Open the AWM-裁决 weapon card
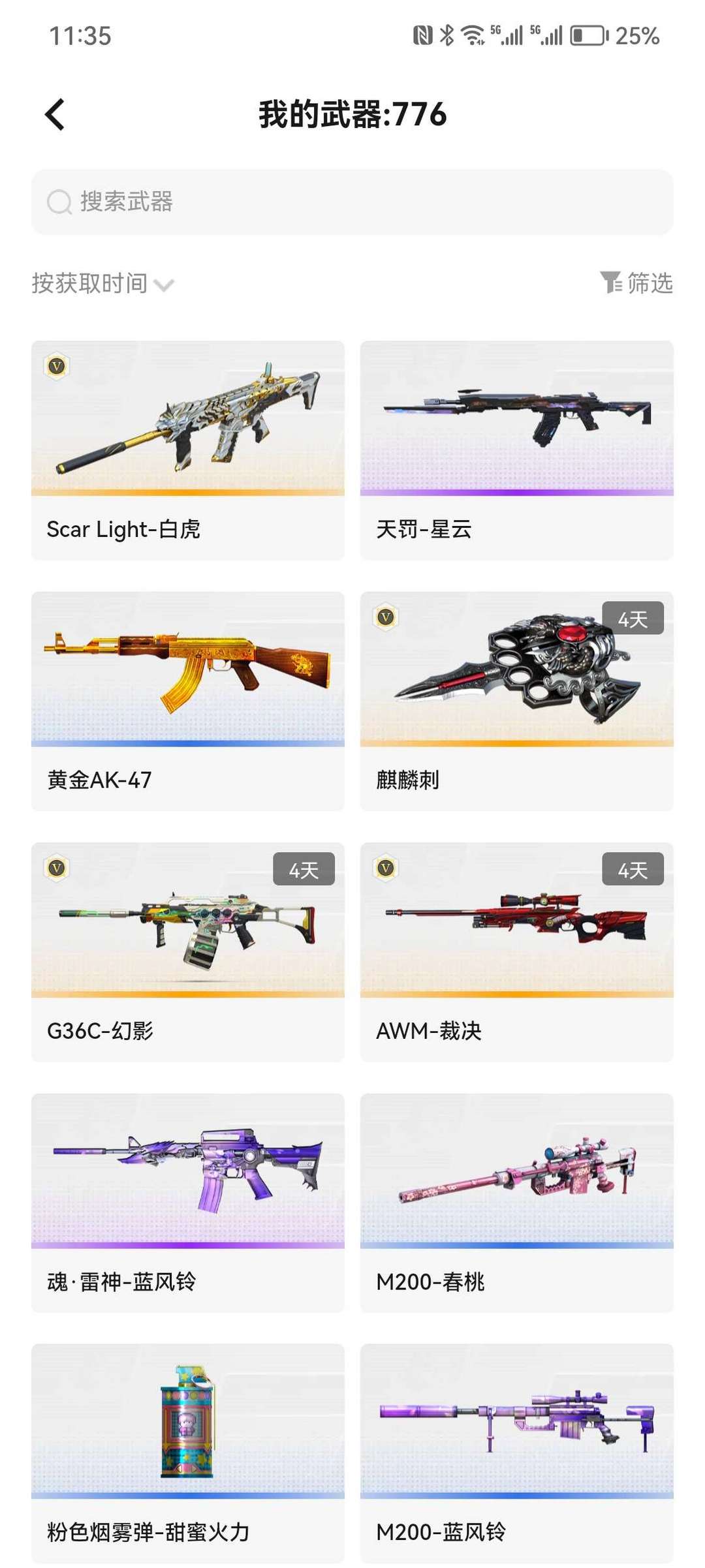 516,951
